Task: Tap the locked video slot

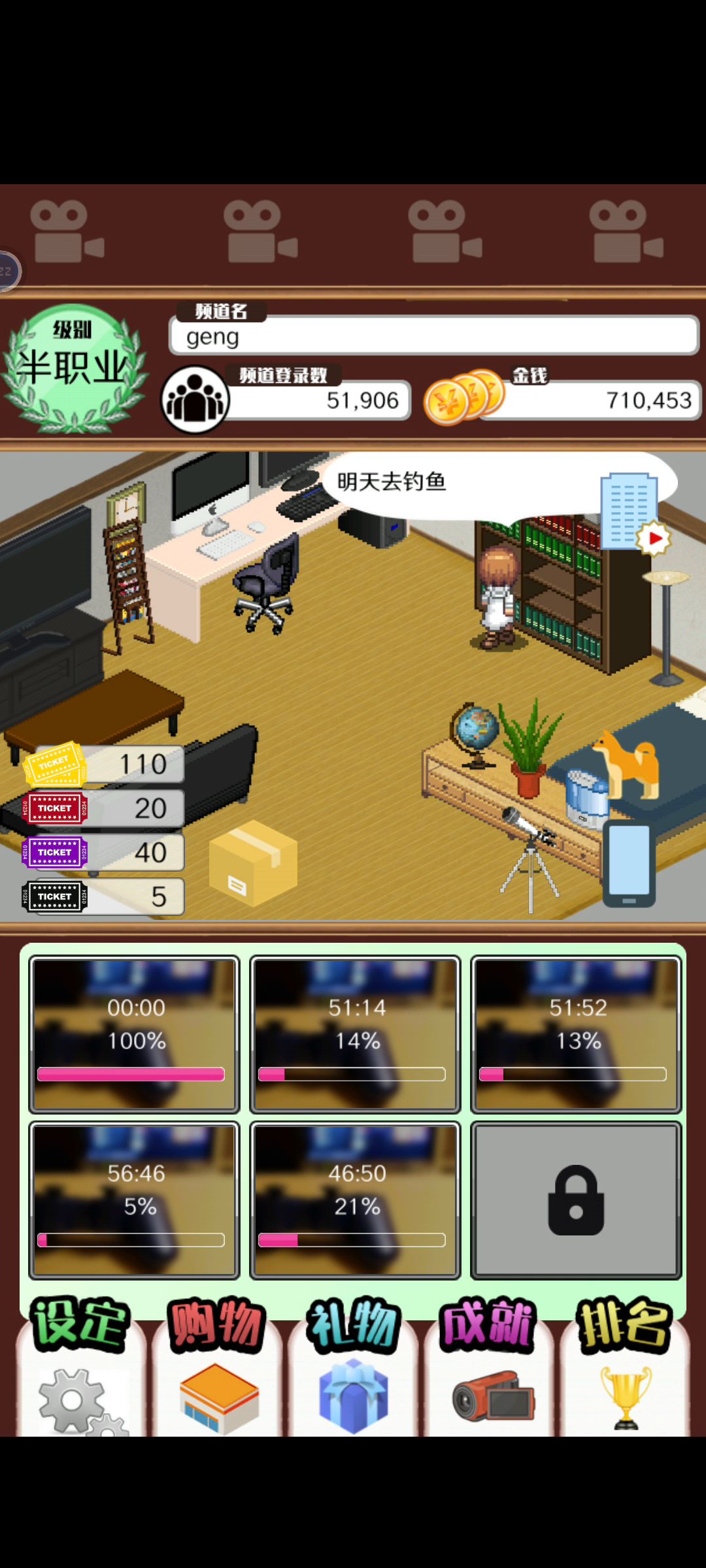Action: (576, 1200)
